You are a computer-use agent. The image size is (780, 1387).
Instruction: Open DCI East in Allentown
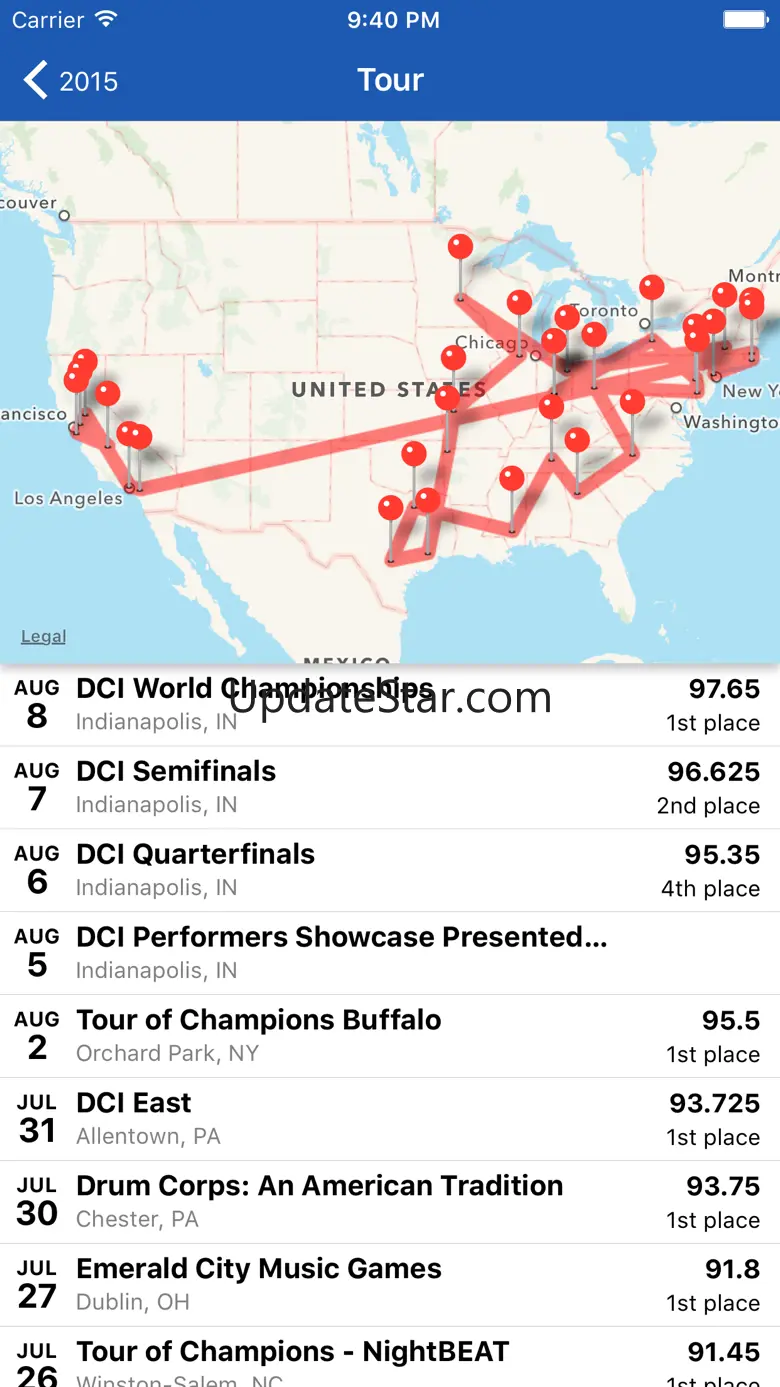(x=389, y=1119)
